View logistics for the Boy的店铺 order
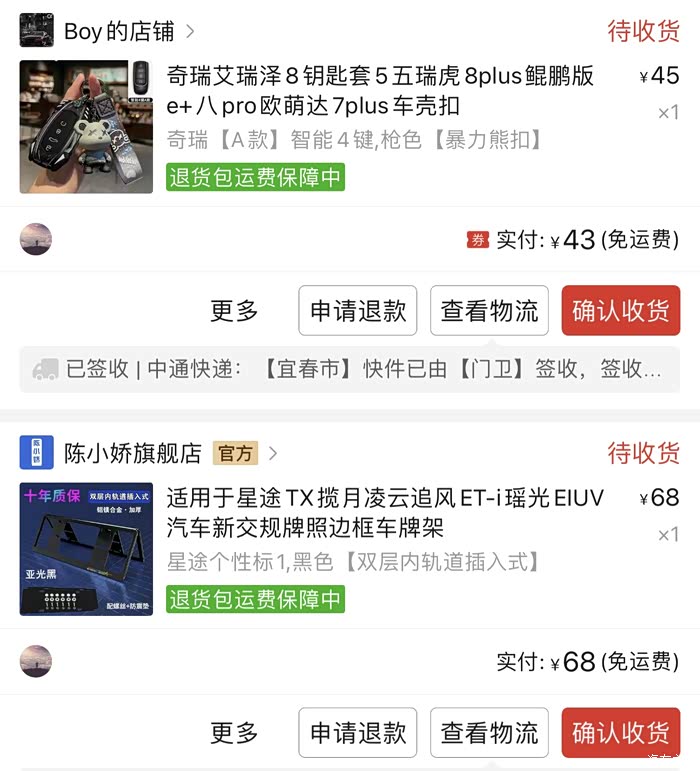The image size is (700, 771). point(489,311)
